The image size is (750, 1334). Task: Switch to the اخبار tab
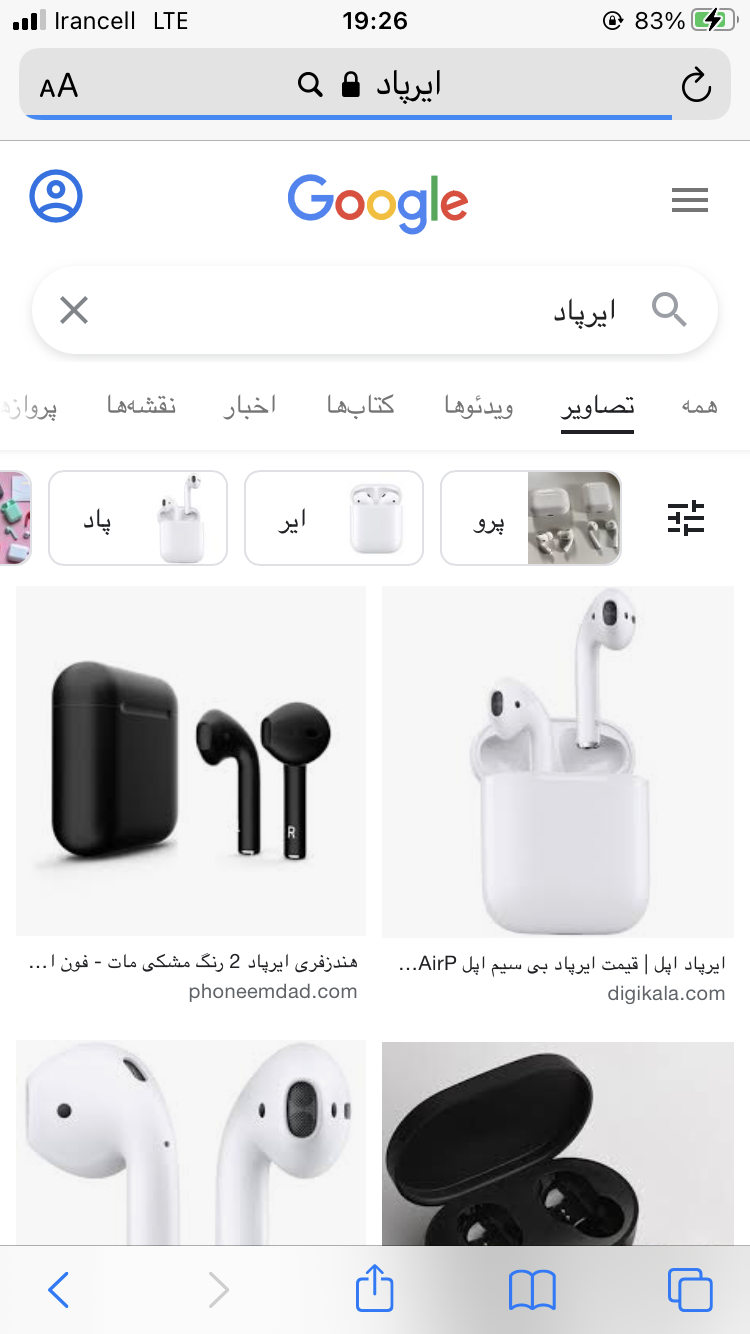click(249, 406)
